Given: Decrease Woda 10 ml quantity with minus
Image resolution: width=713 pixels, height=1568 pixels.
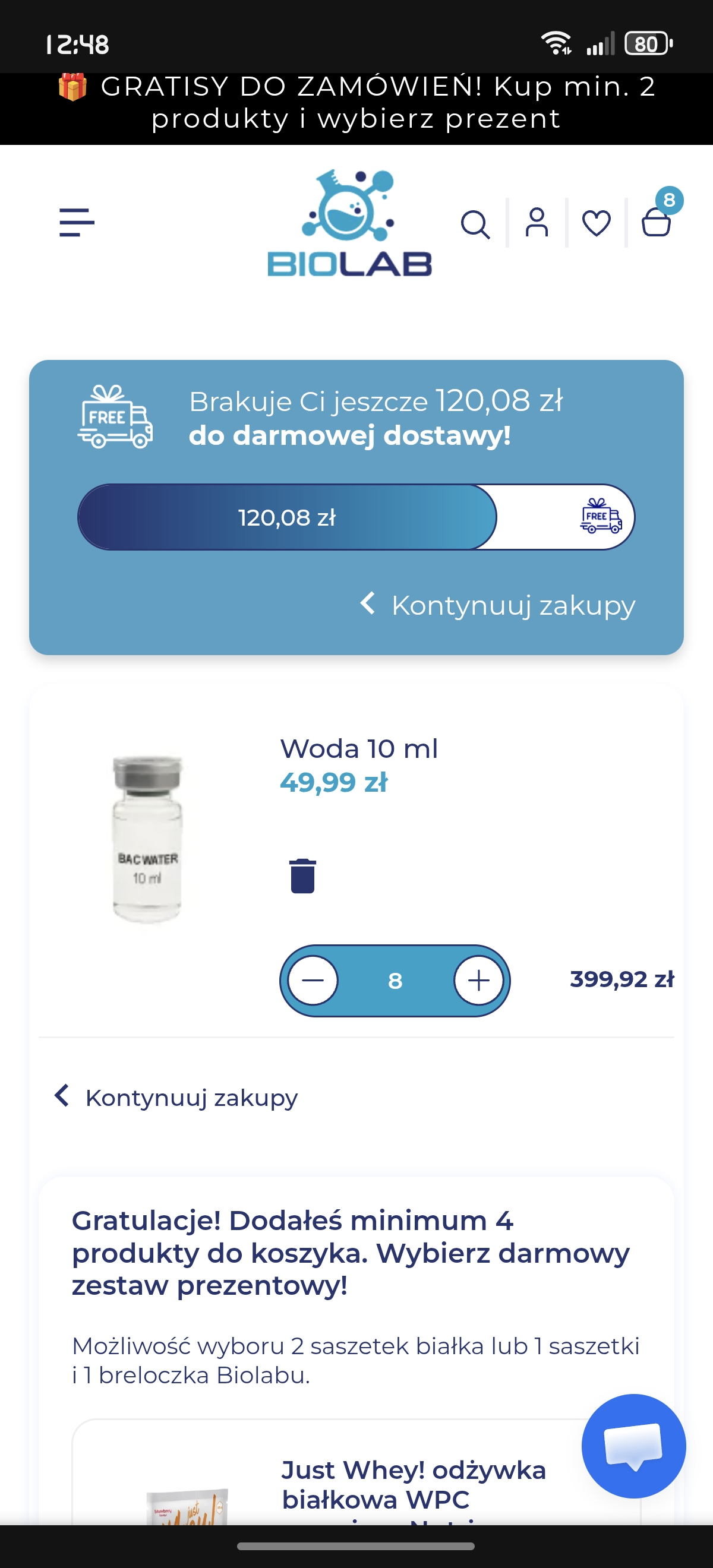Looking at the screenshot, I should [313, 981].
